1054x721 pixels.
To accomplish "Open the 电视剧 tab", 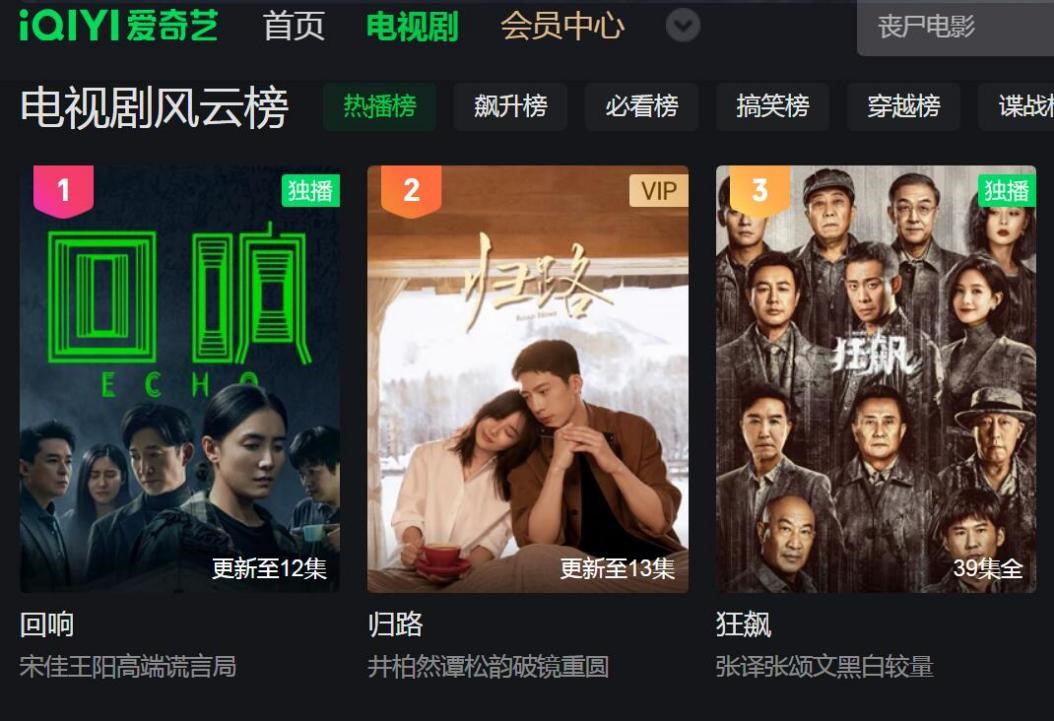I will point(412,26).
